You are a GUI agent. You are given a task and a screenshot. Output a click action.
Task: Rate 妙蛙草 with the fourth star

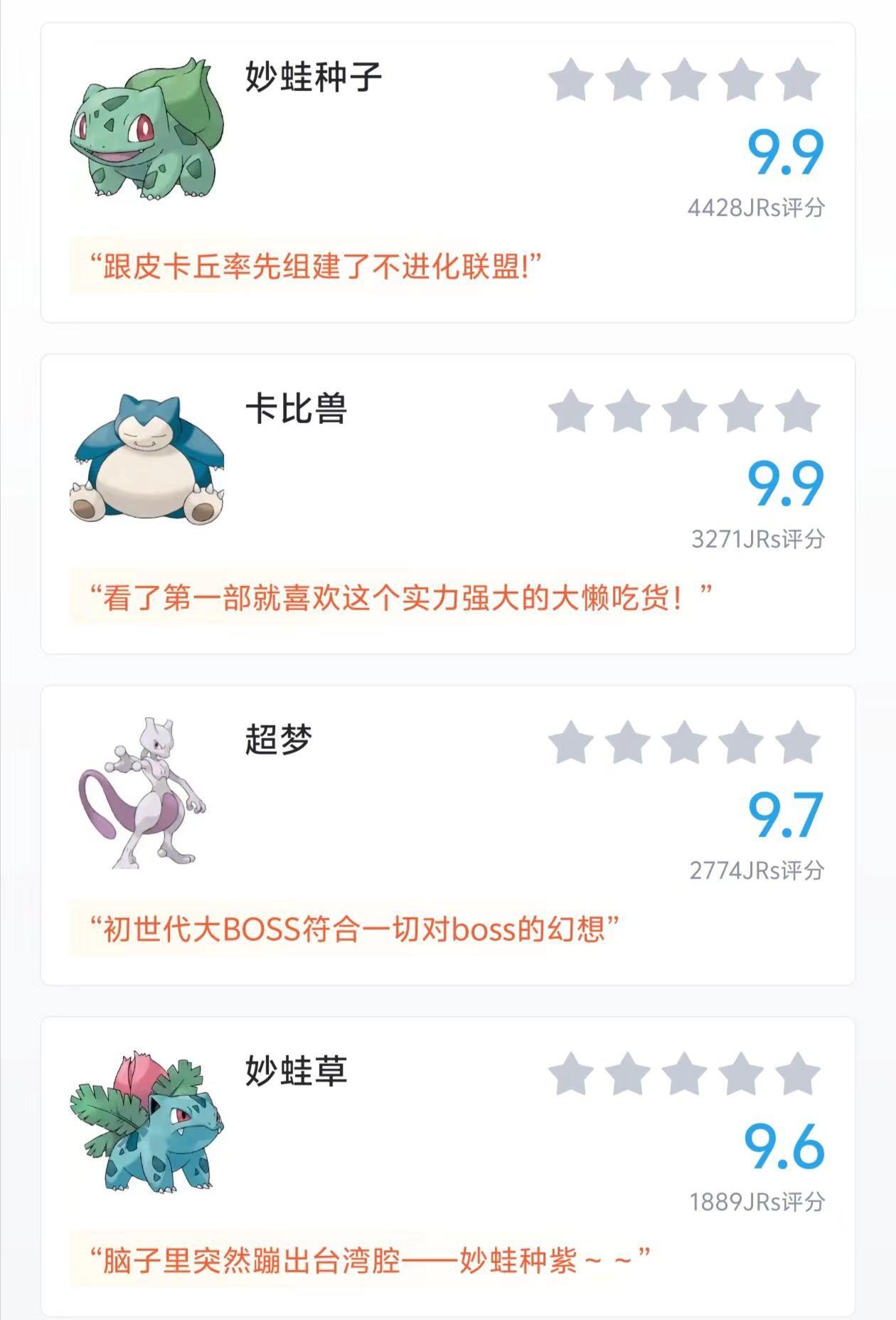point(741,1074)
